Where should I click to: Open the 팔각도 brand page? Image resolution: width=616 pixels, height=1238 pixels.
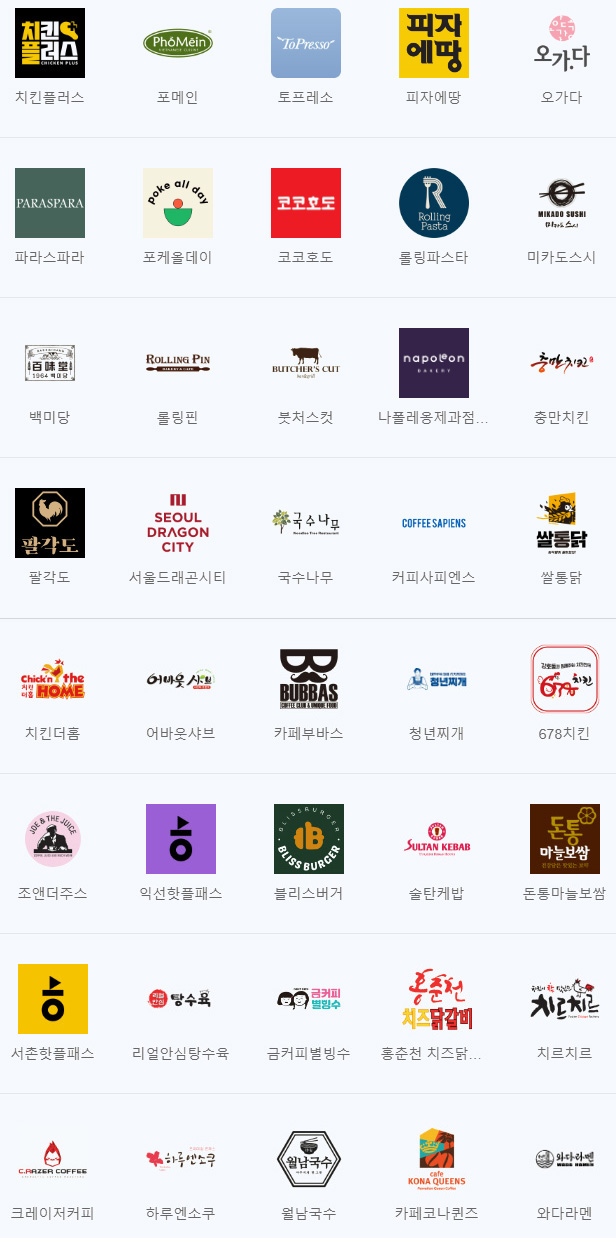[x=50, y=524]
